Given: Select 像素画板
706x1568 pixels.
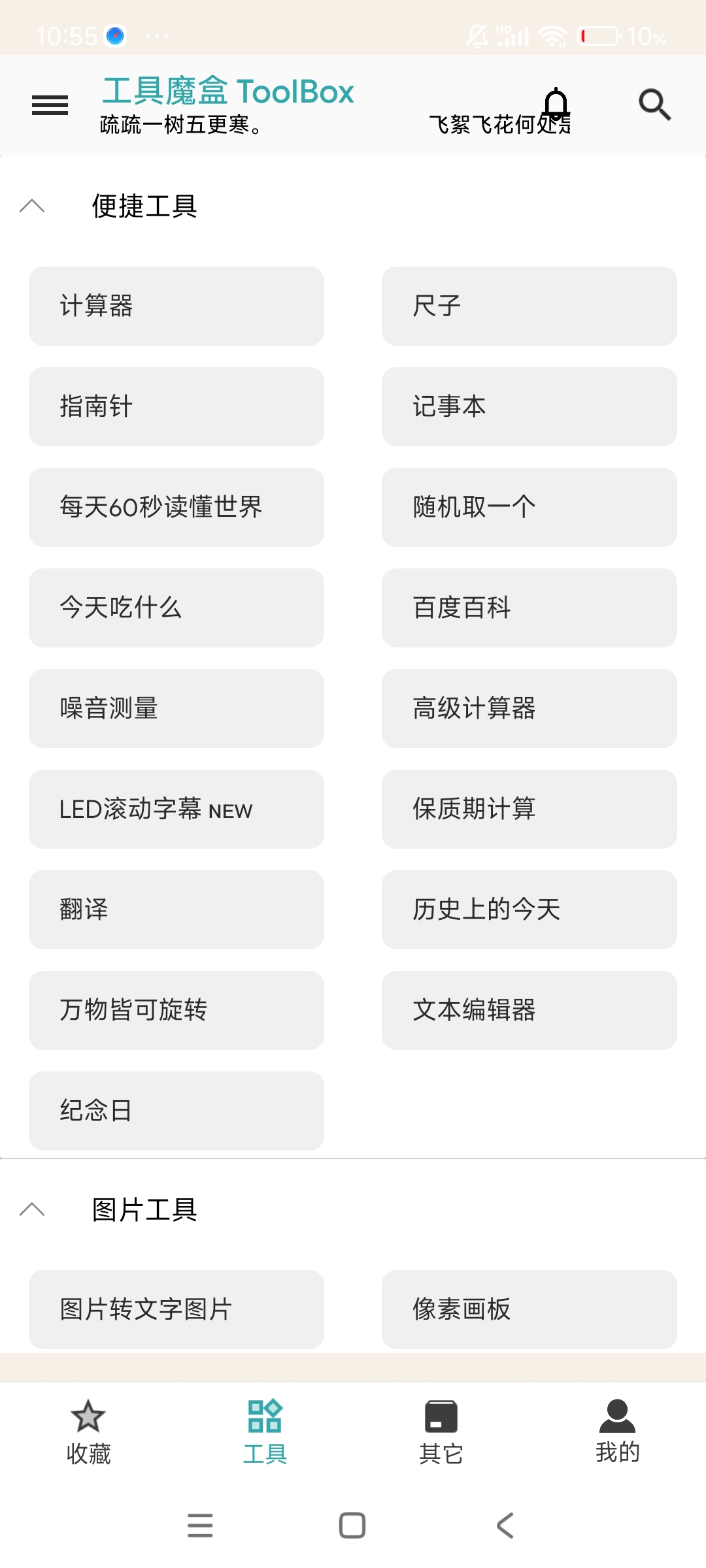Looking at the screenshot, I should (x=529, y=1309).
